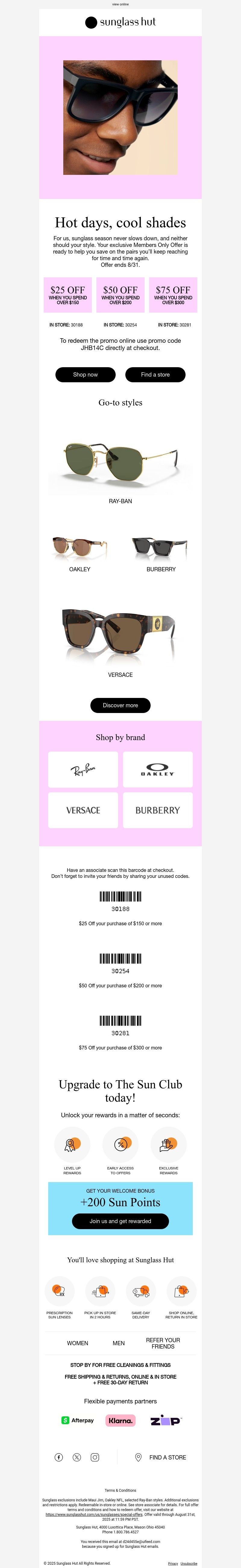This screenshot has width=241, height=1568.
Task: View the Versace tortoise sunglasses
Action: [x=120, y=633]
